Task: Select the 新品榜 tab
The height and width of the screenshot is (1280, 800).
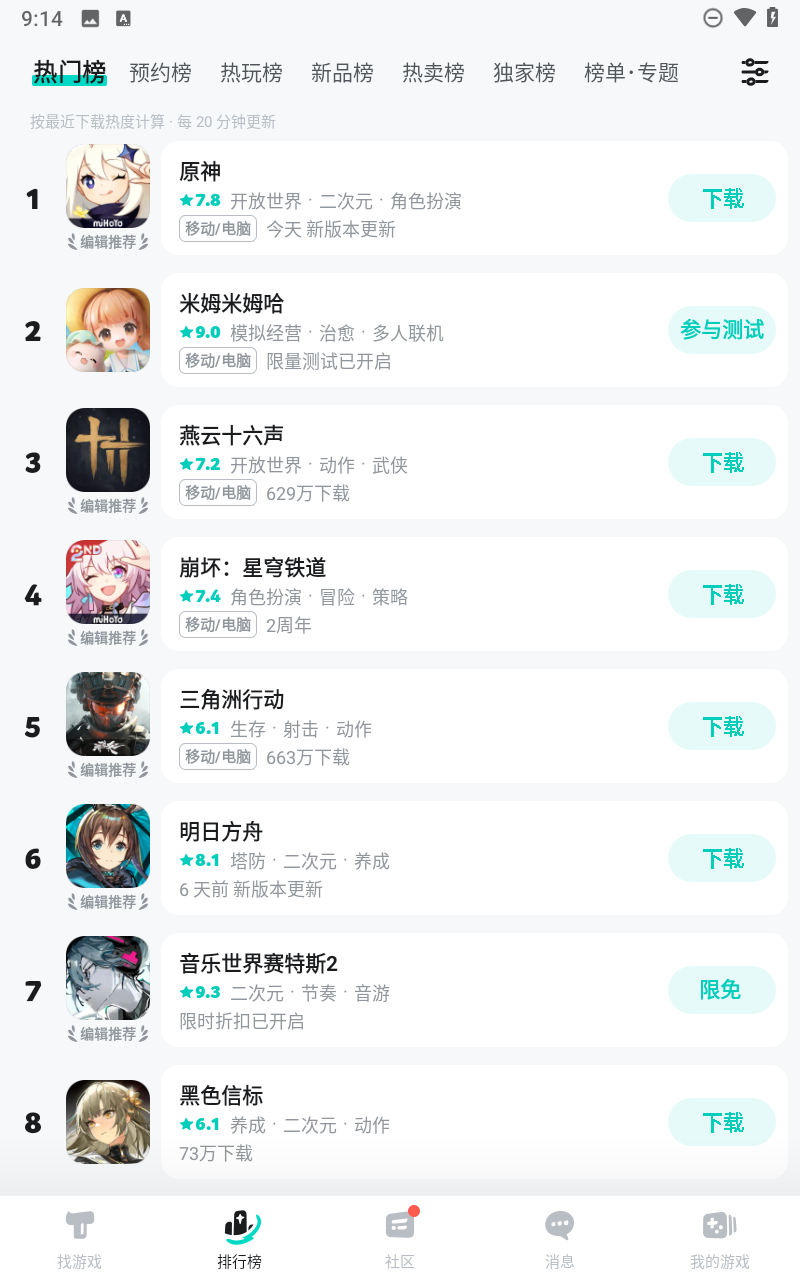Action: [342, 73]
